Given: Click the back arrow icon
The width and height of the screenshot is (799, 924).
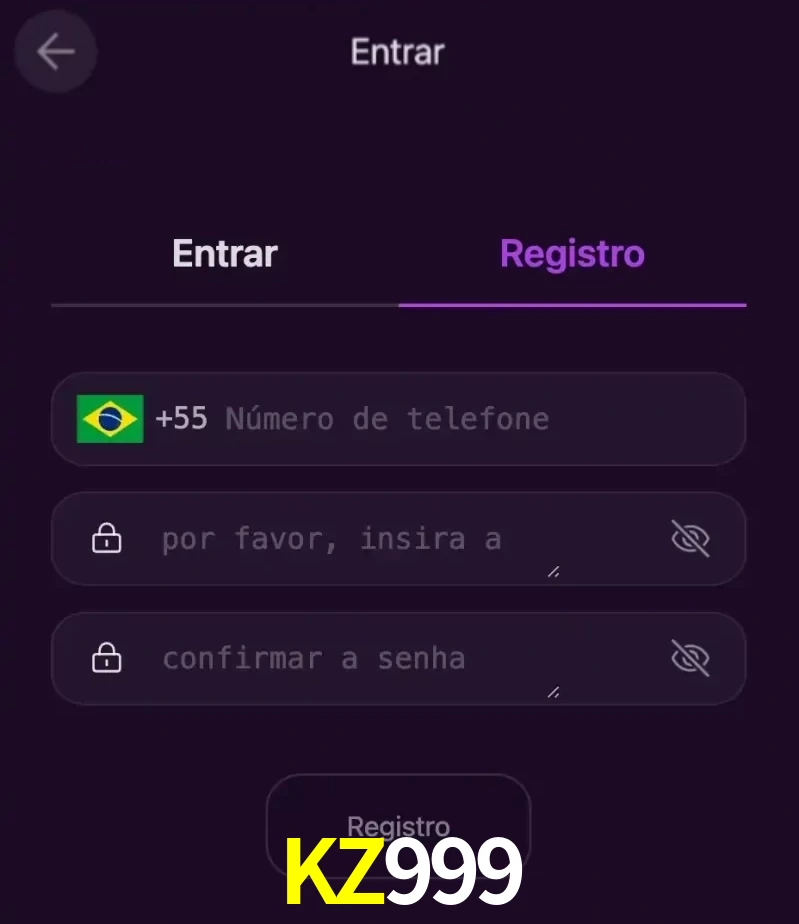Looking at the screenshot, I should 55,52.
